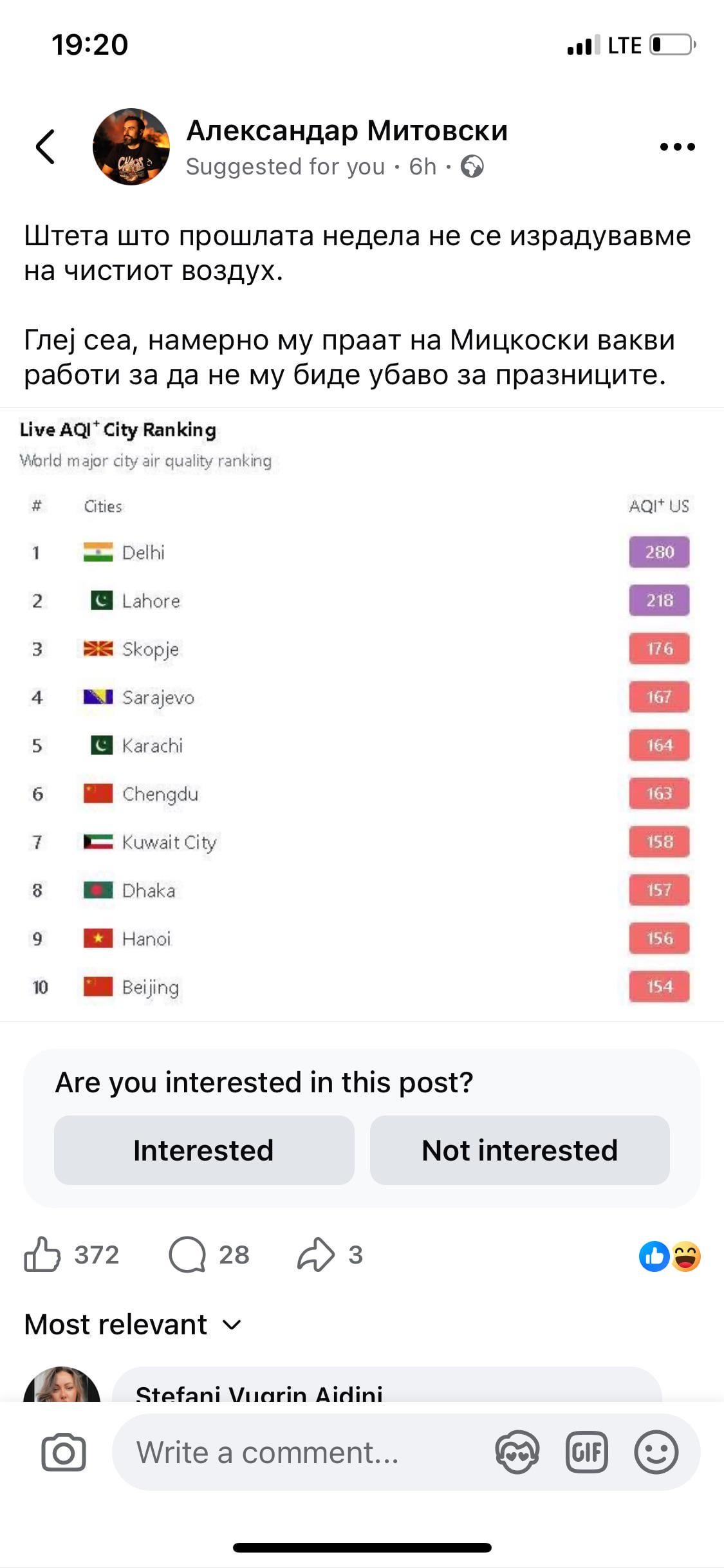Open the GIF picker

point(586,1453)
